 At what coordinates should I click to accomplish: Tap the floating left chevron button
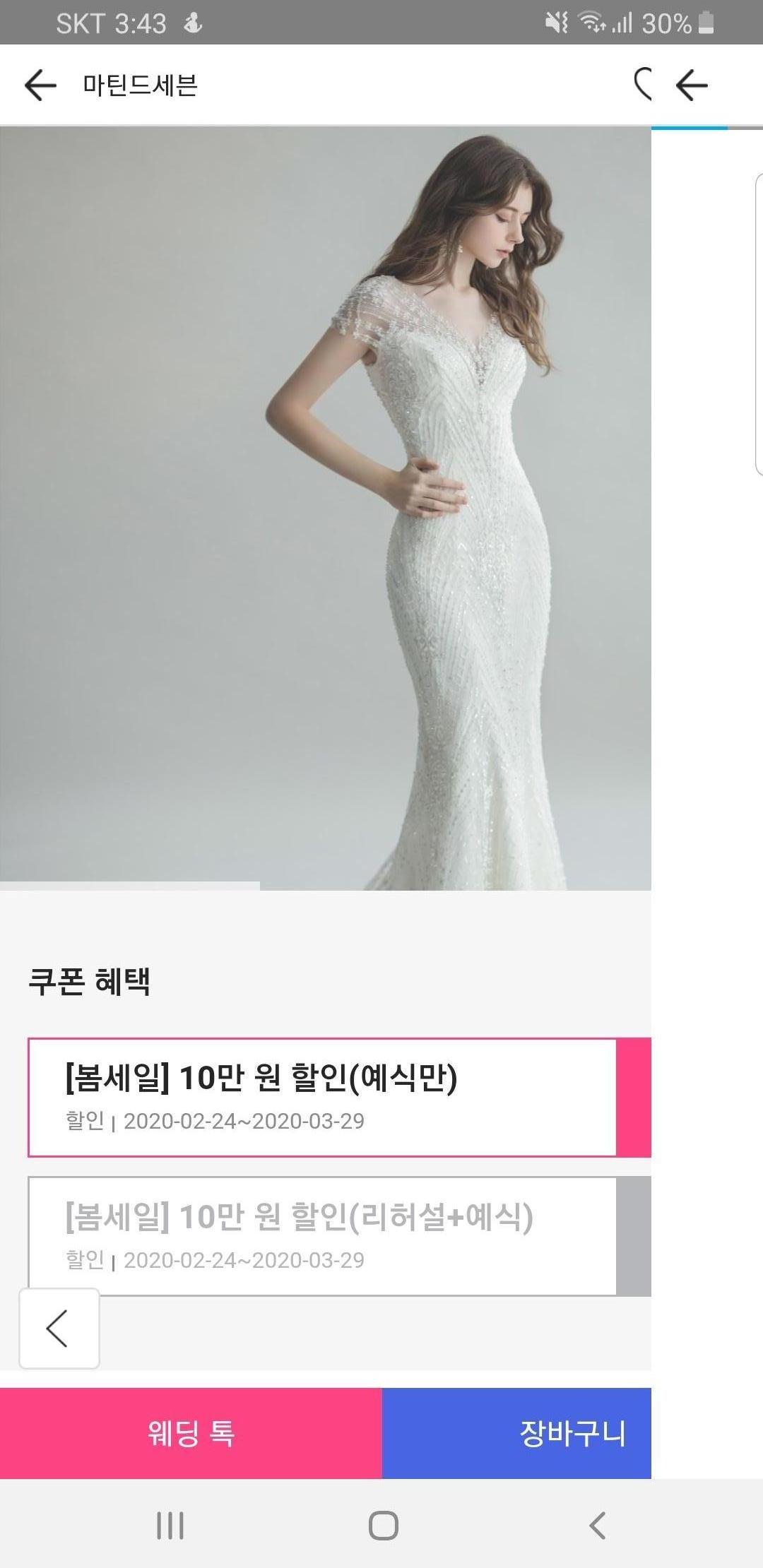(59, 1329)
